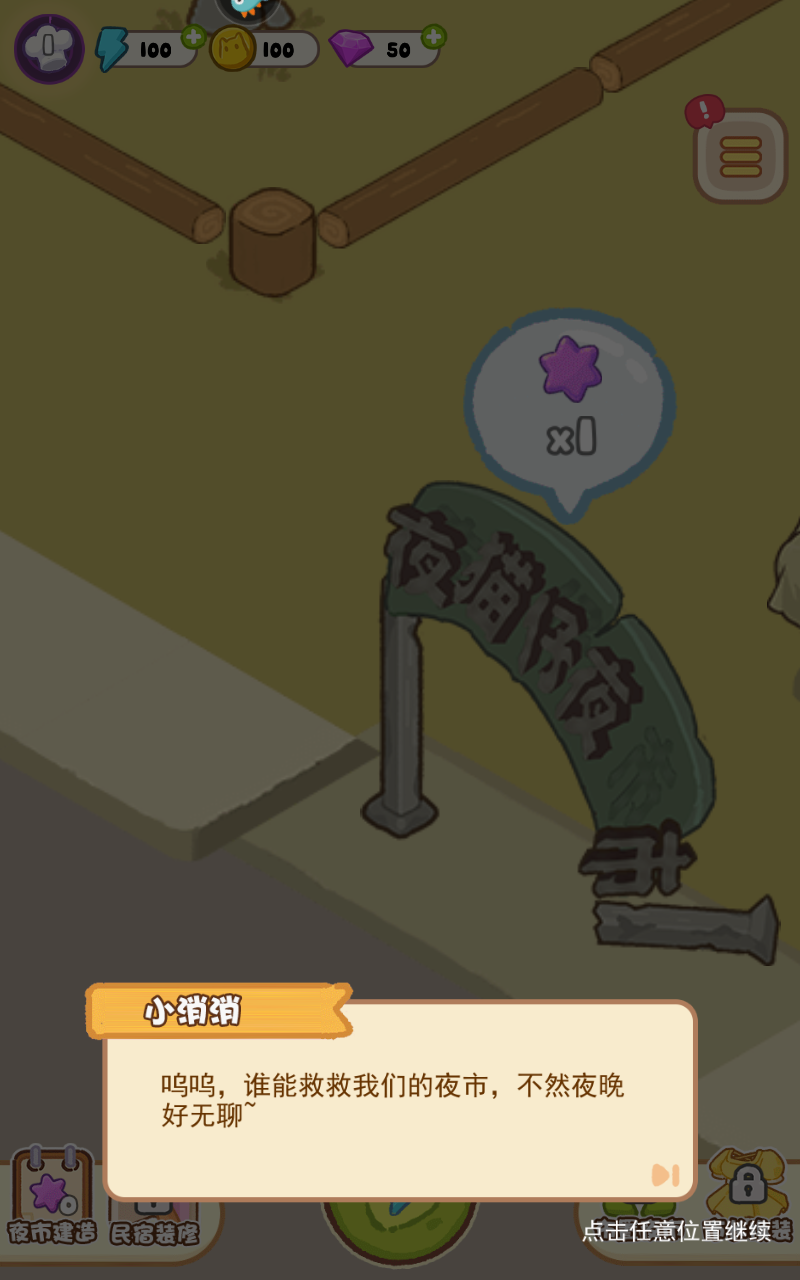Continue the 小消消 dialogue box
This screenshot has height=1280, width=800.
coord(400,1100)
